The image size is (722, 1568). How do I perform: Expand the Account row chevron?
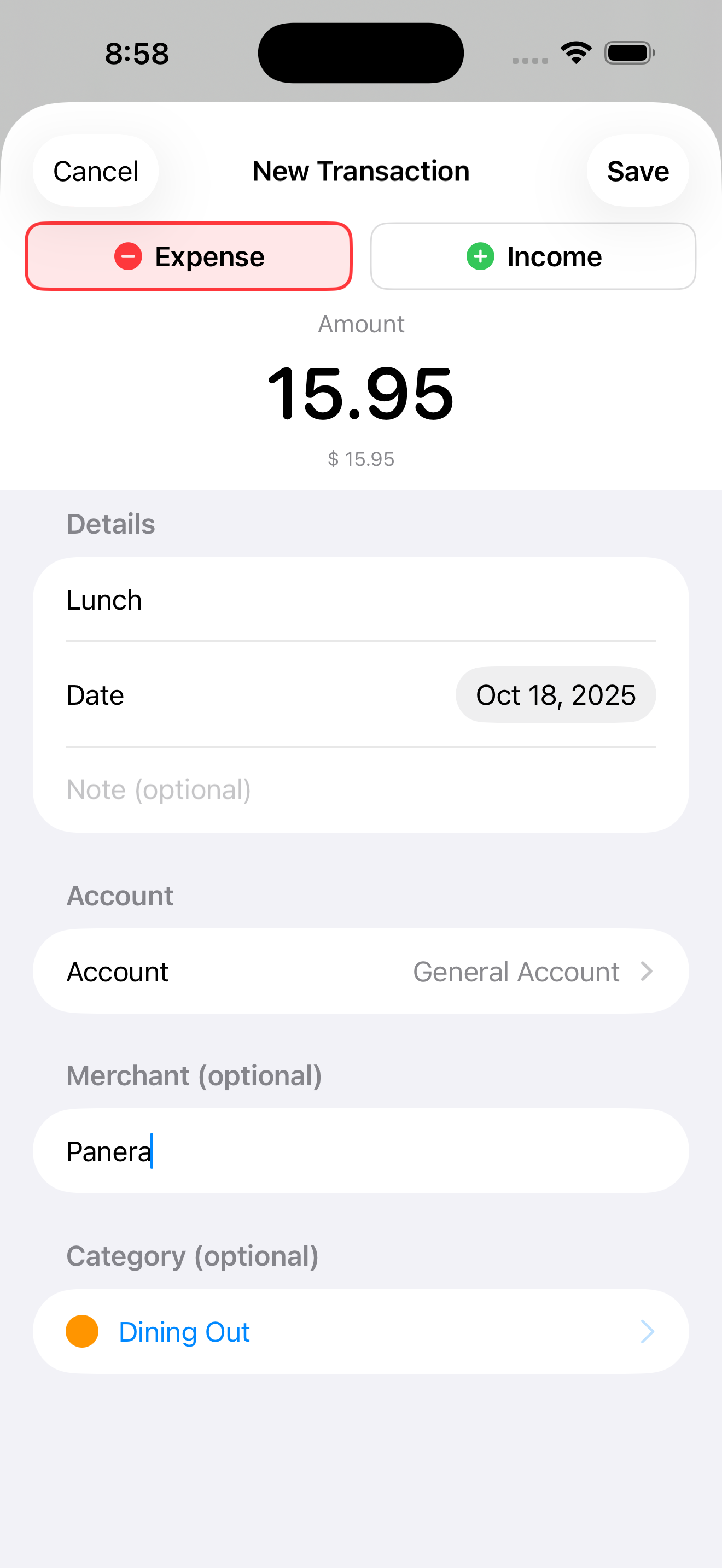click(647, 972)
